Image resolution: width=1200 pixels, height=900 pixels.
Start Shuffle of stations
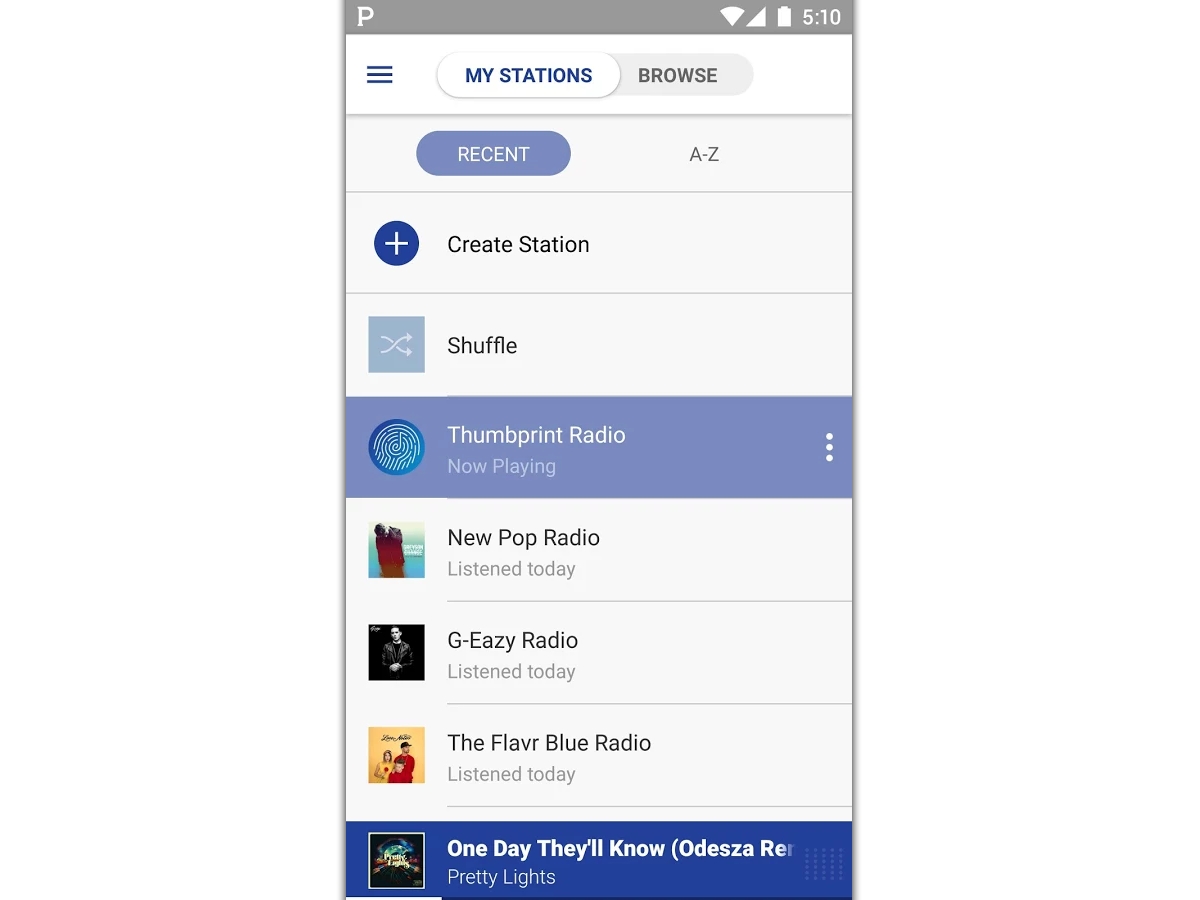point(482,346)
